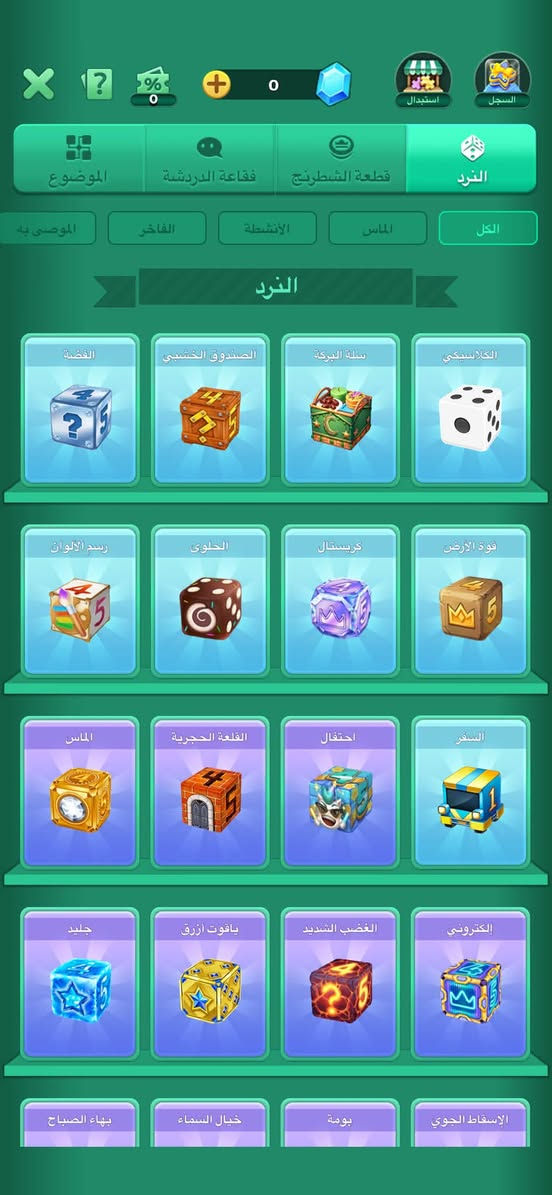Switch to the قطعة الشطرنج tab
Screen dimensions: 552x1195
click(x=341, y=159)
